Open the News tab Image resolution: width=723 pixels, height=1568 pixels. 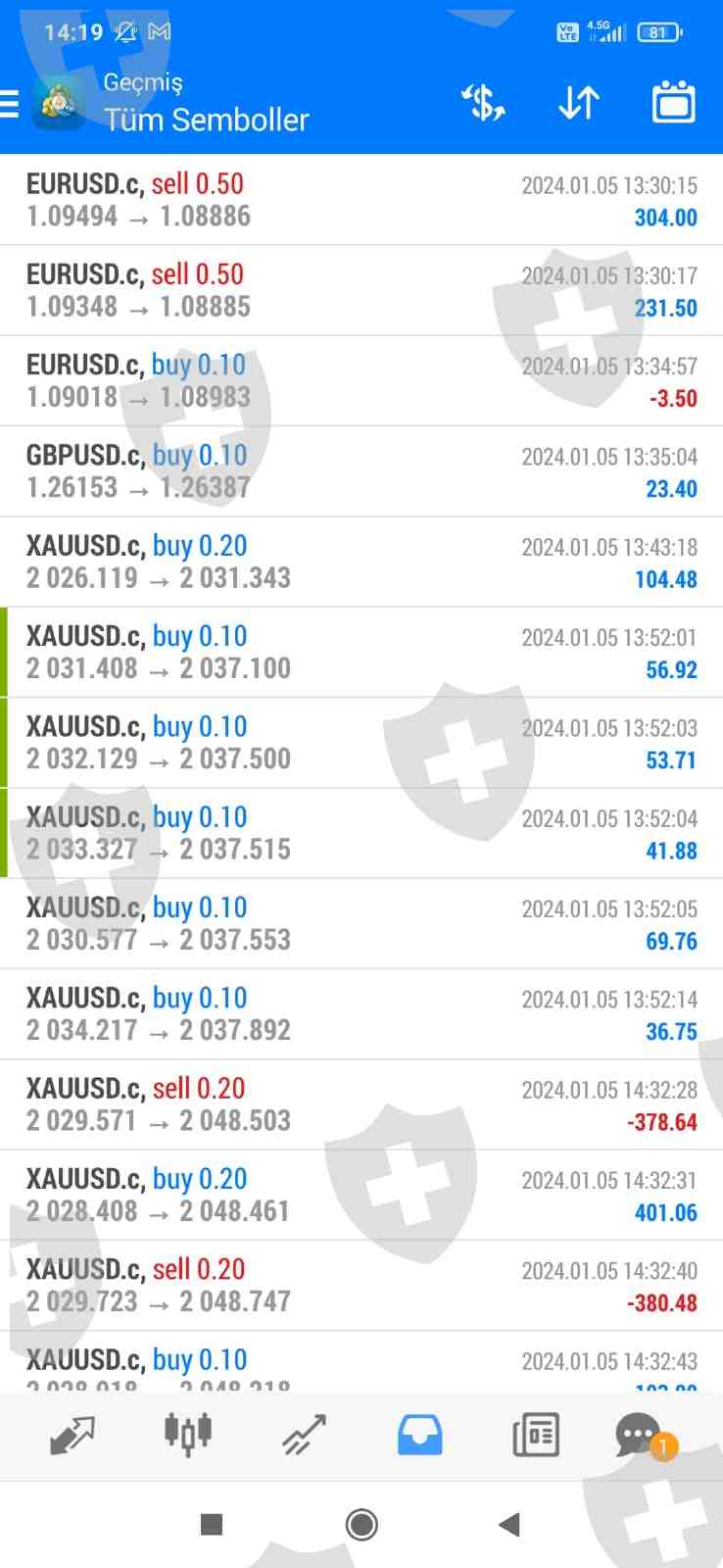click(x=536, y=1436)
